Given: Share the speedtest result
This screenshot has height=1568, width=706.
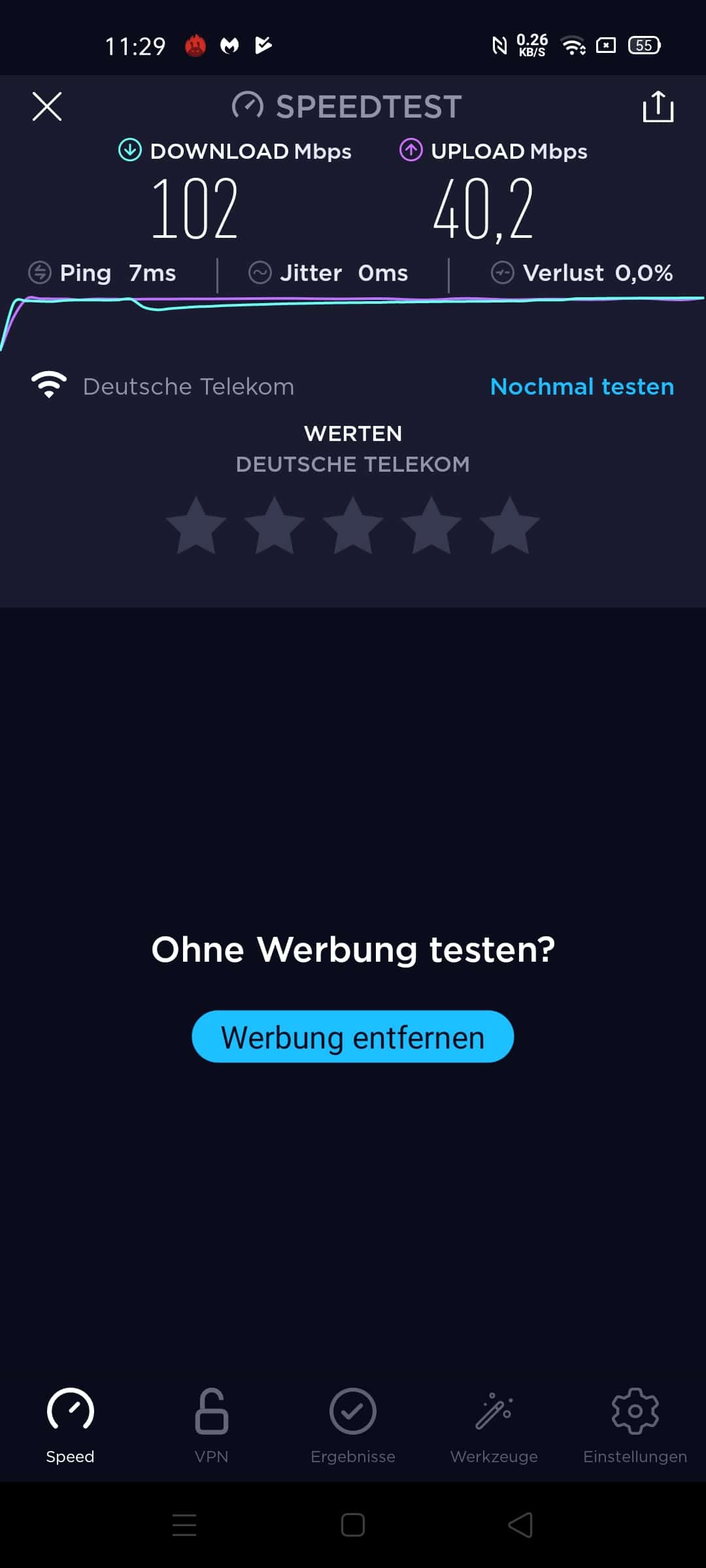Looking at the screenshot, I should (658, 106).
